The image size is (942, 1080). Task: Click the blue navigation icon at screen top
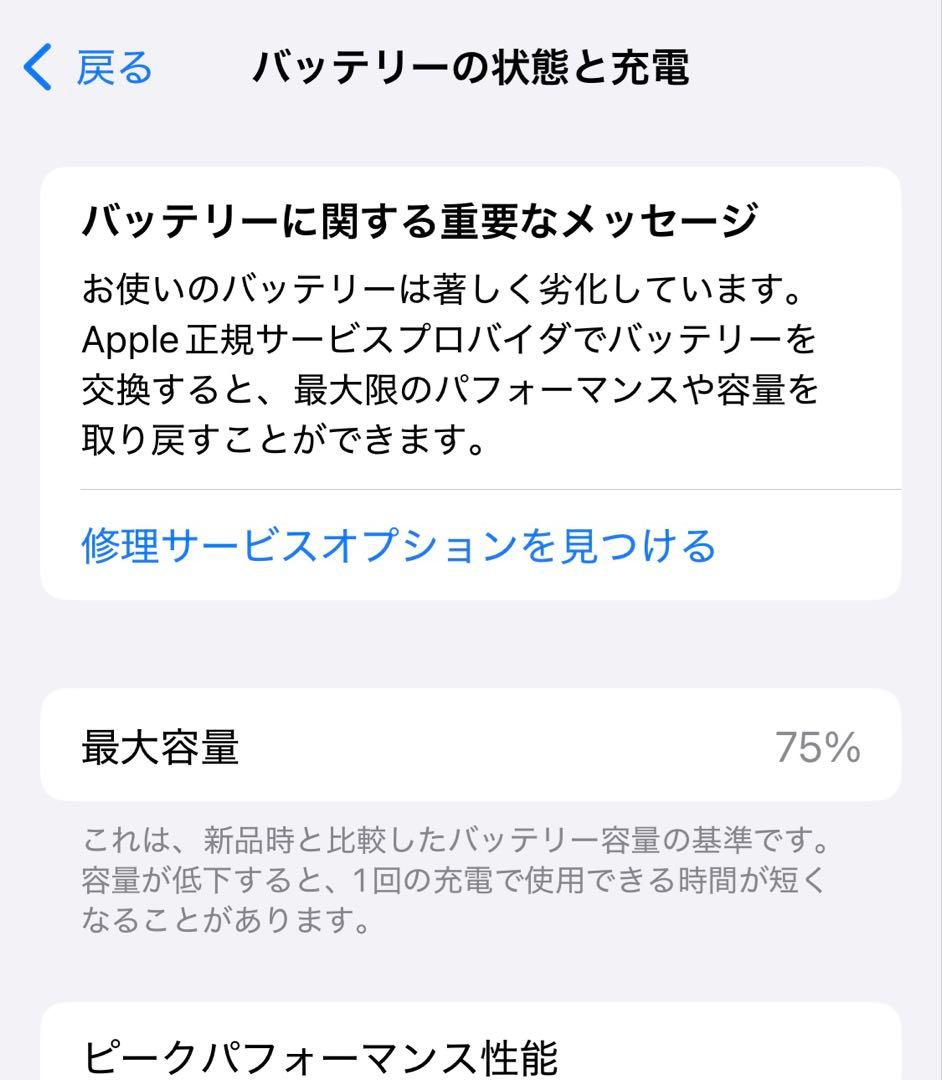pyautogui.click(x=36, y=66)
